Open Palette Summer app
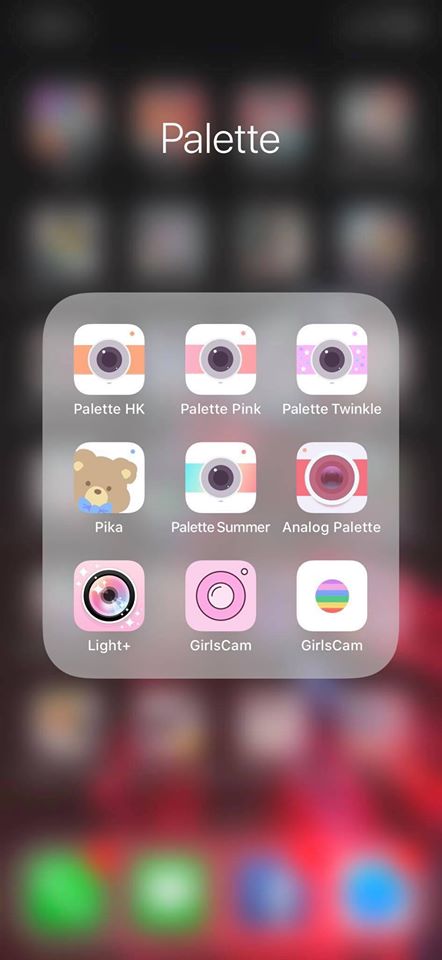The image size is (442, 960). pos(220,478)
